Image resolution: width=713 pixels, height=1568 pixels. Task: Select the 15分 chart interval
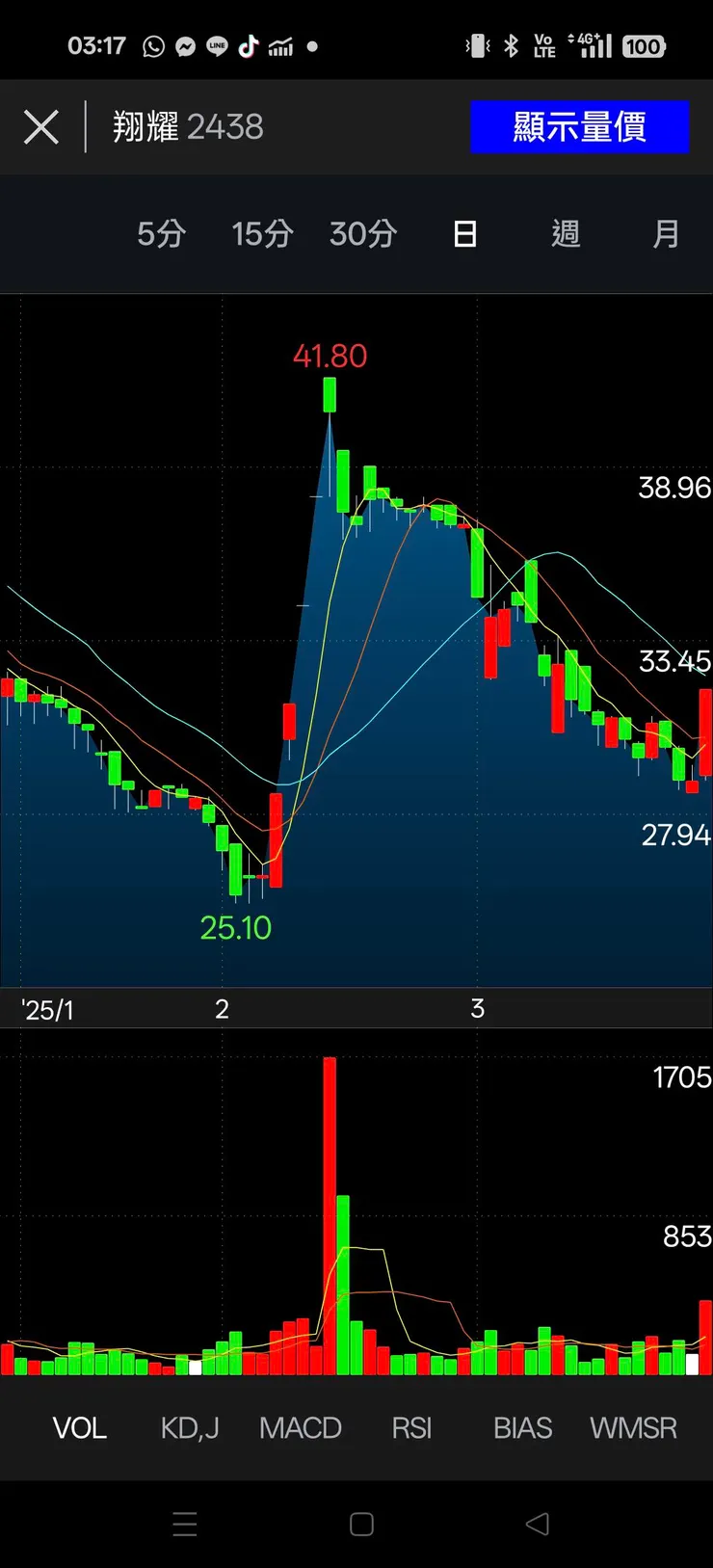click(x=262, y=234)
